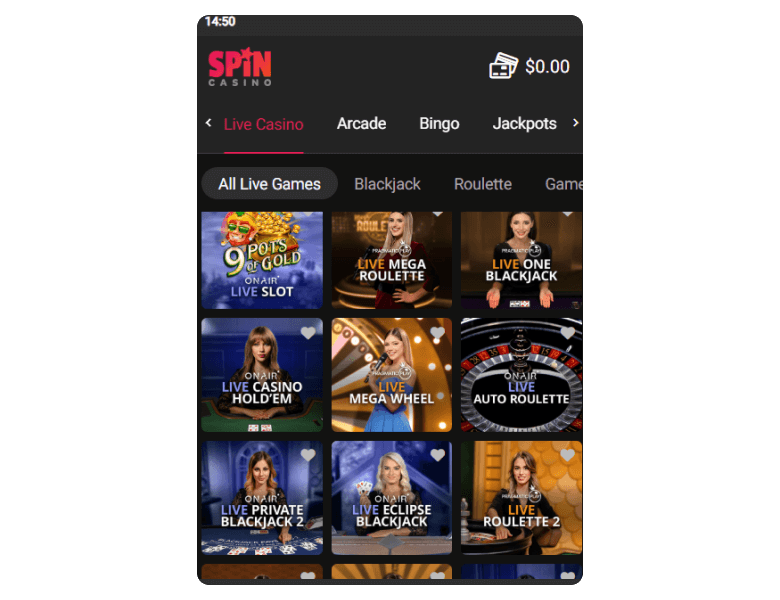This screenshot has width=780, height=600.
Task: Open the Jackpots tab
Action: pyautogui.click(x=524, y=124)
